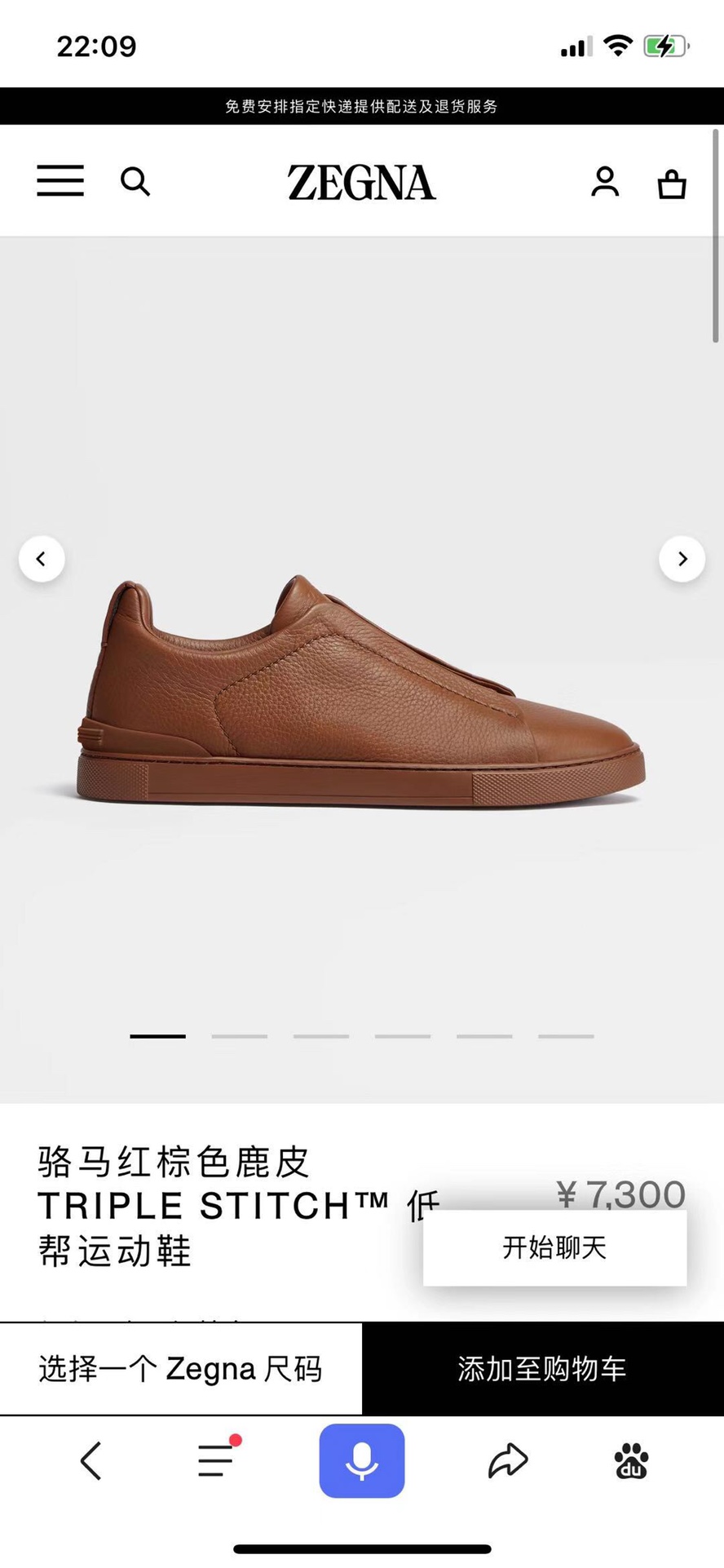
Task: Open the Baidu paw home icon
Action: coord(631,1460)
